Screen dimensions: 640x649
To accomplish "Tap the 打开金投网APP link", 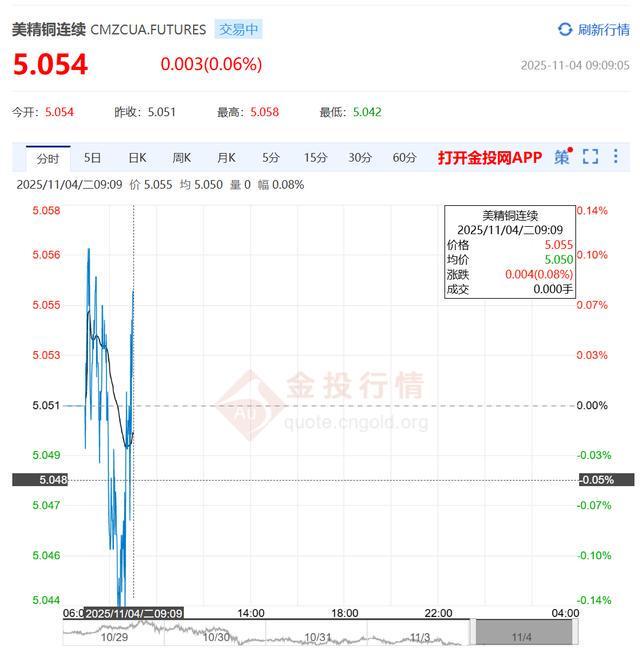I will [489, 158].
